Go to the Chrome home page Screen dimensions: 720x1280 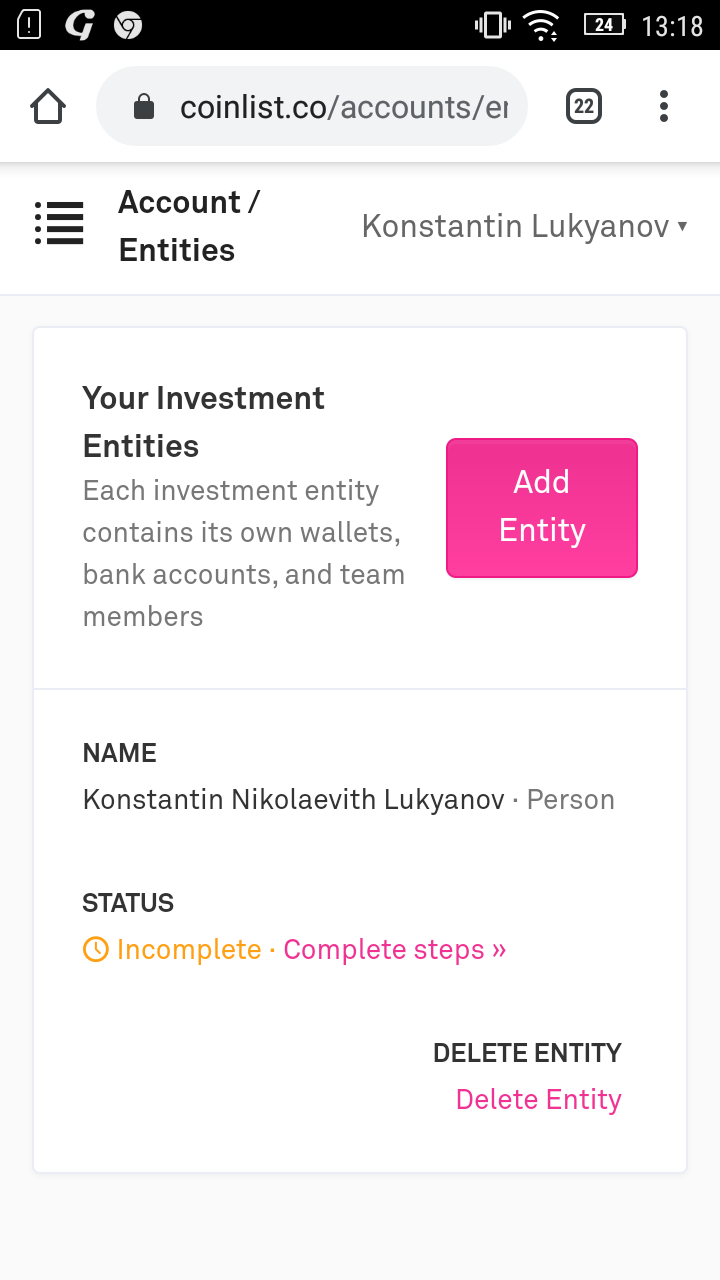(x=48, y=106)
